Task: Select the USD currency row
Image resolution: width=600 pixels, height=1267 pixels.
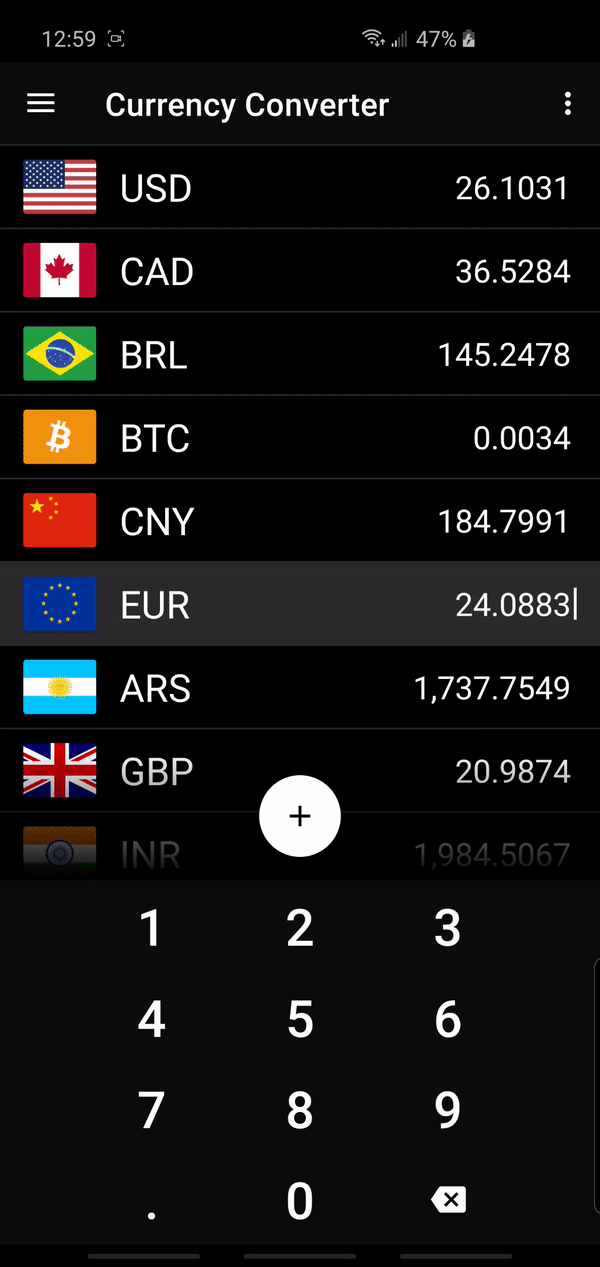Action: [300, 188]
